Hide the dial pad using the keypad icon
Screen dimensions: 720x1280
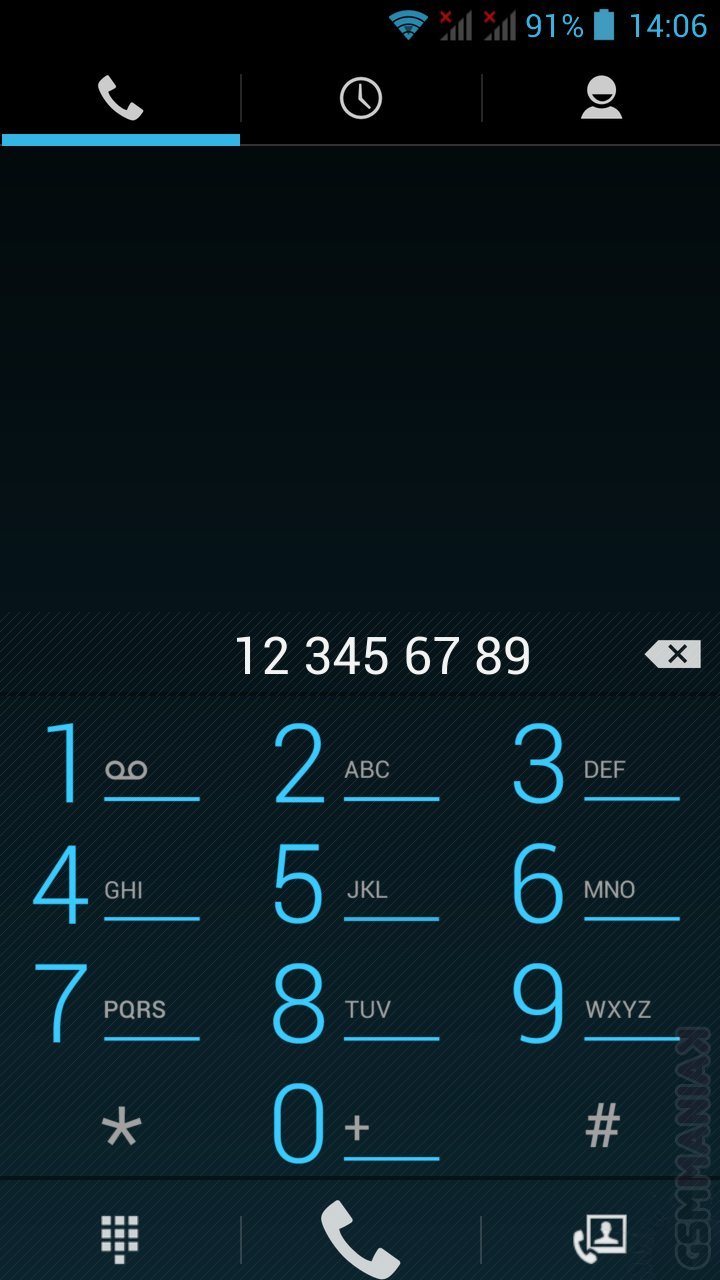[120, 1238]
